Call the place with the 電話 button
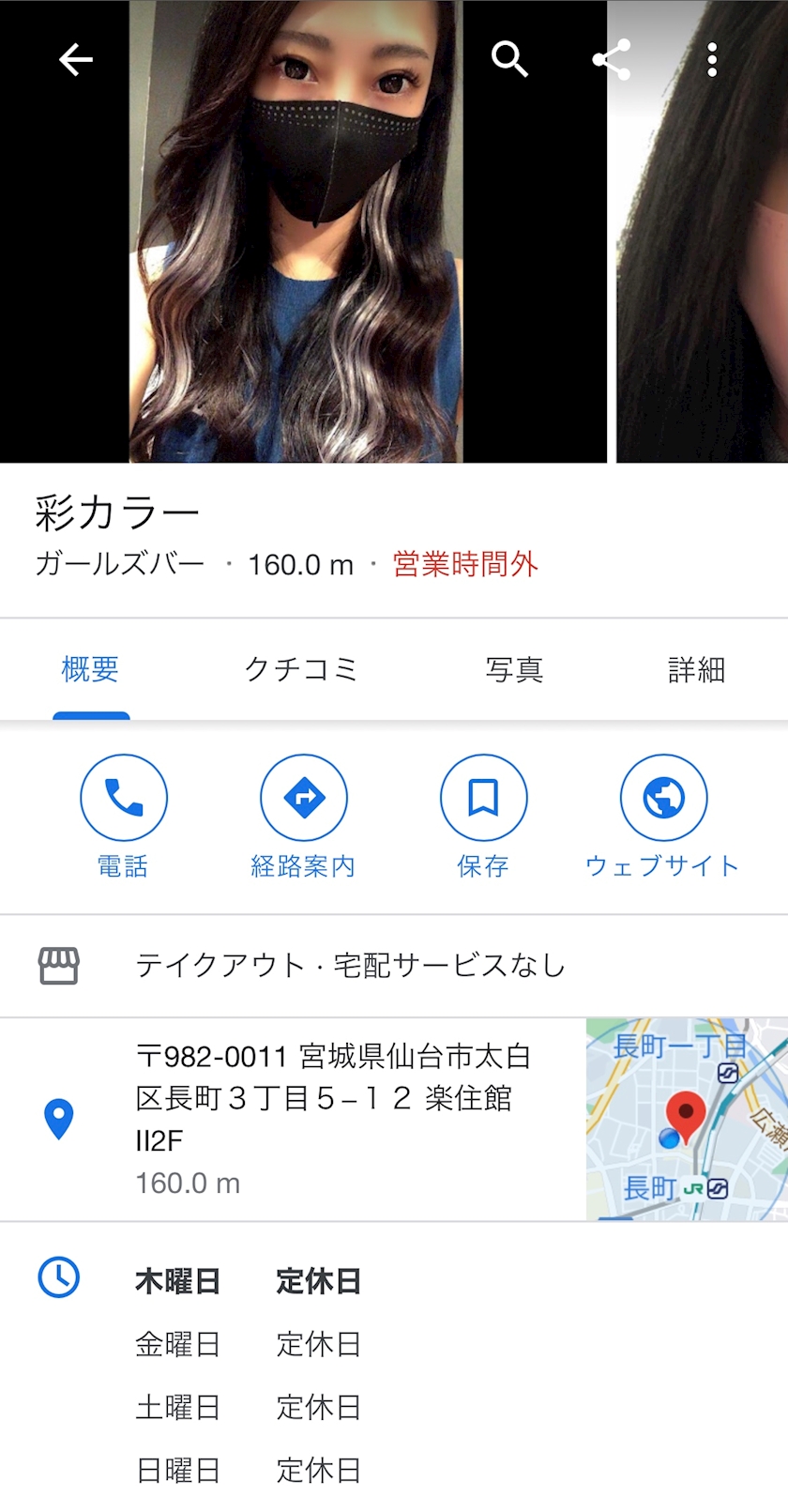788x1512 pixels. point(123,816)
